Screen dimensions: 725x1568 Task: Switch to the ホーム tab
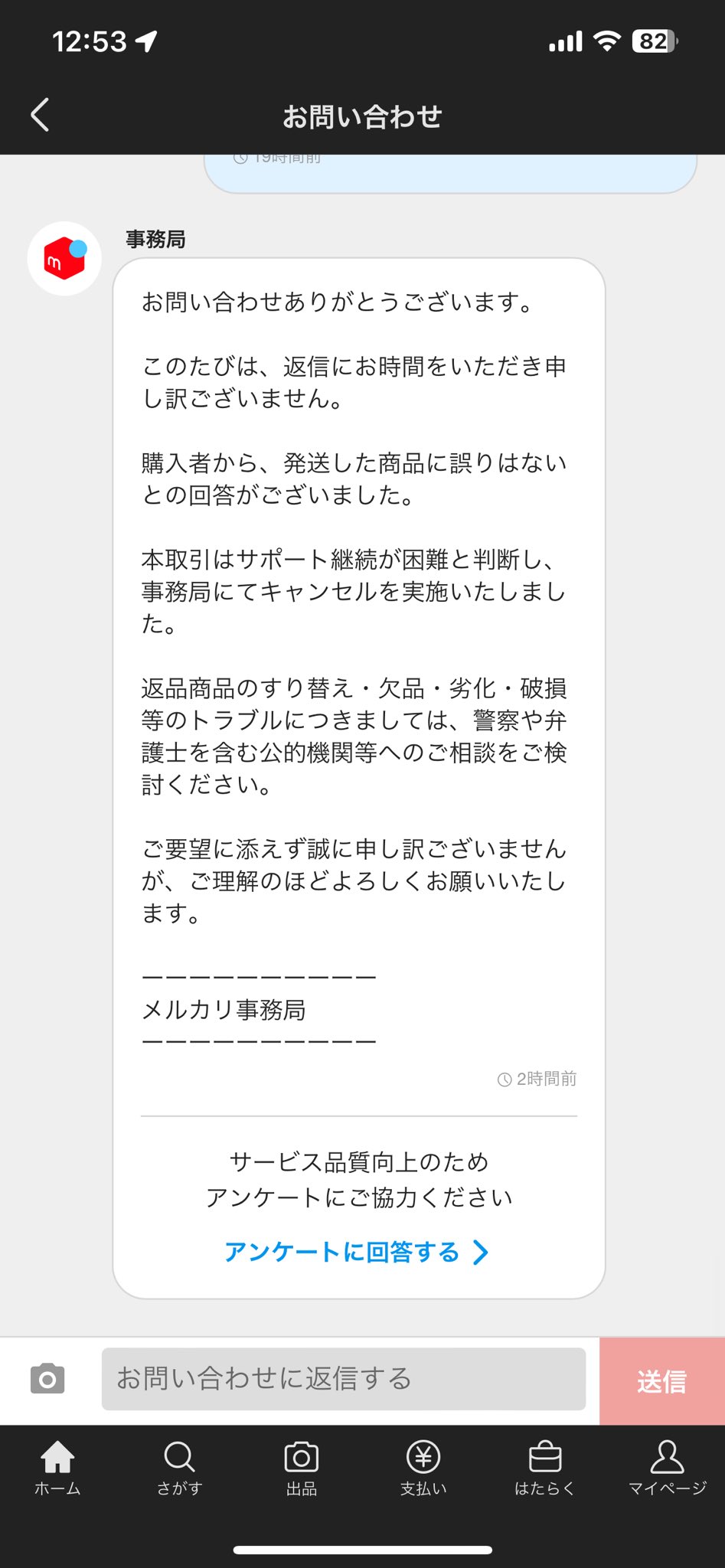pyautogui.click(x=57, y=1468)
